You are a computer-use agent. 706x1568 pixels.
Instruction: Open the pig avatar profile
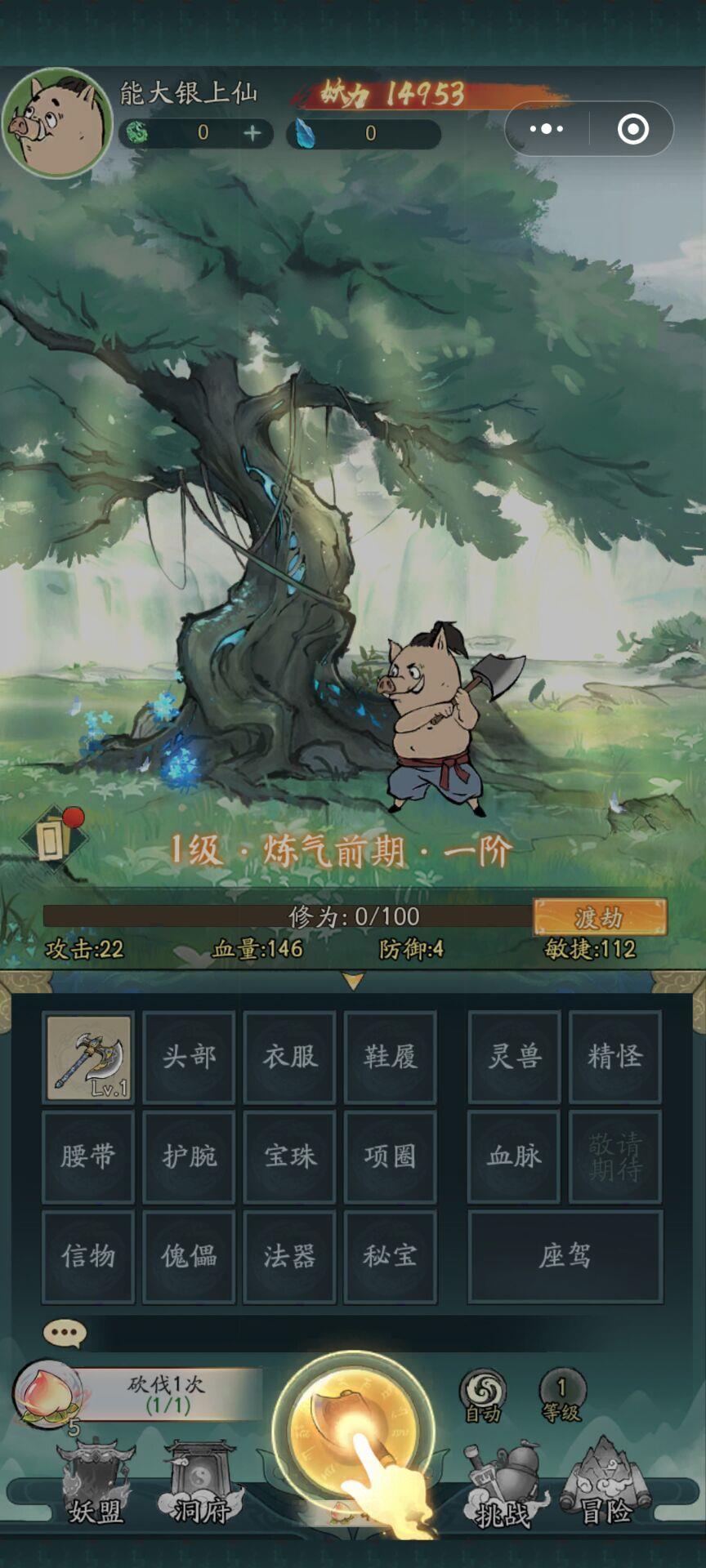56,124
